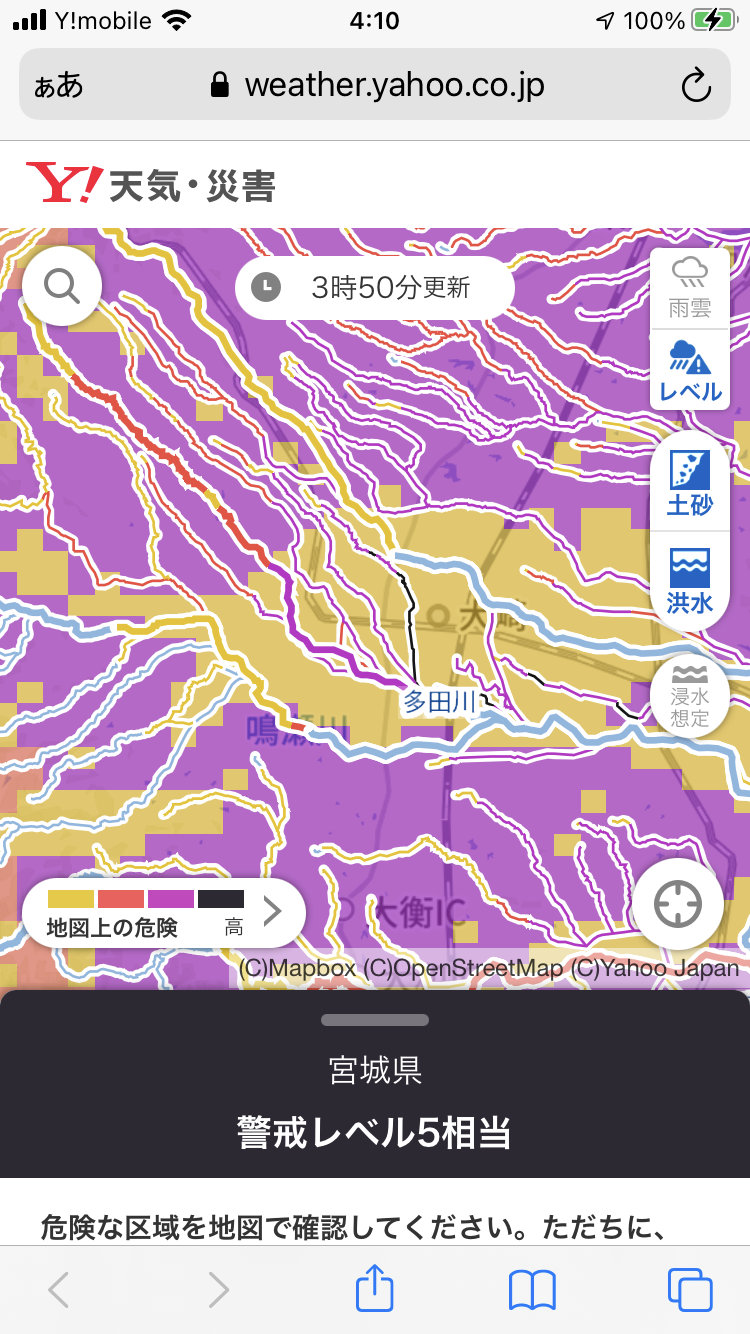Share this page from Safari toolbar

pyautogui.click(x=375, y=1289)
